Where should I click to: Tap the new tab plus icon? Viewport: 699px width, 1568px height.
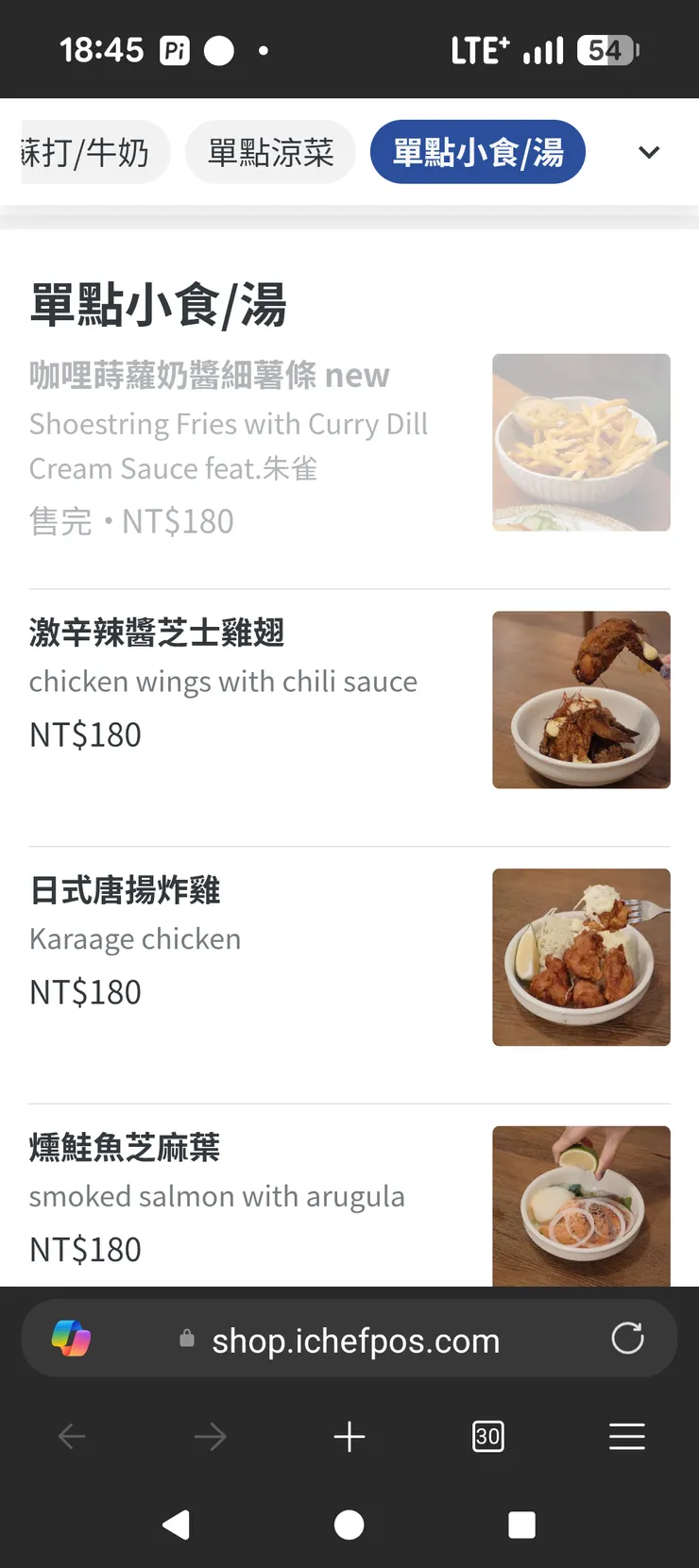tap(349, 1436)
